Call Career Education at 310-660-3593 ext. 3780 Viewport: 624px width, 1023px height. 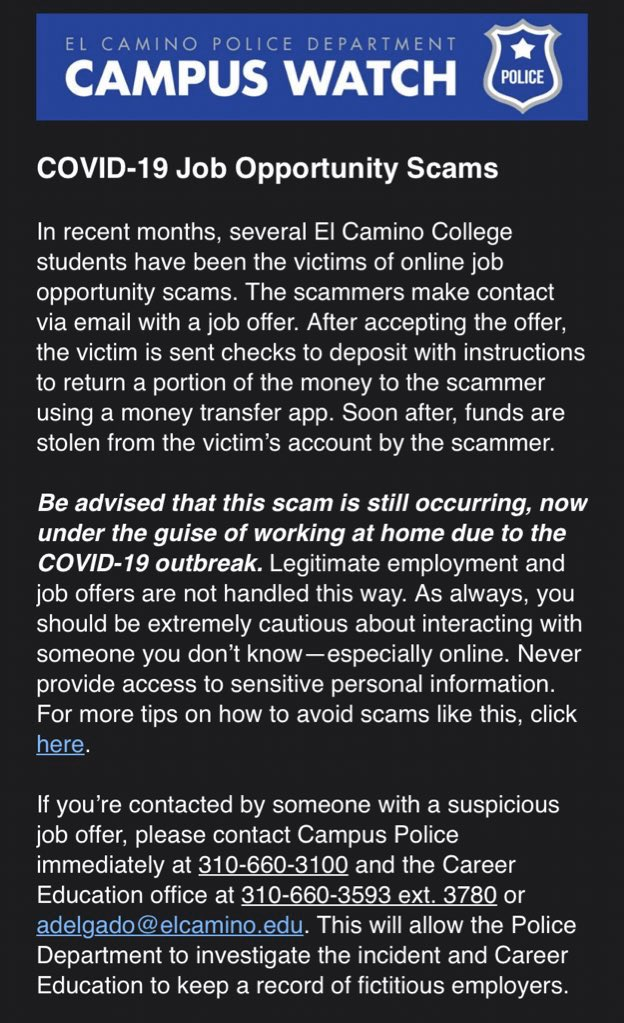369,894
